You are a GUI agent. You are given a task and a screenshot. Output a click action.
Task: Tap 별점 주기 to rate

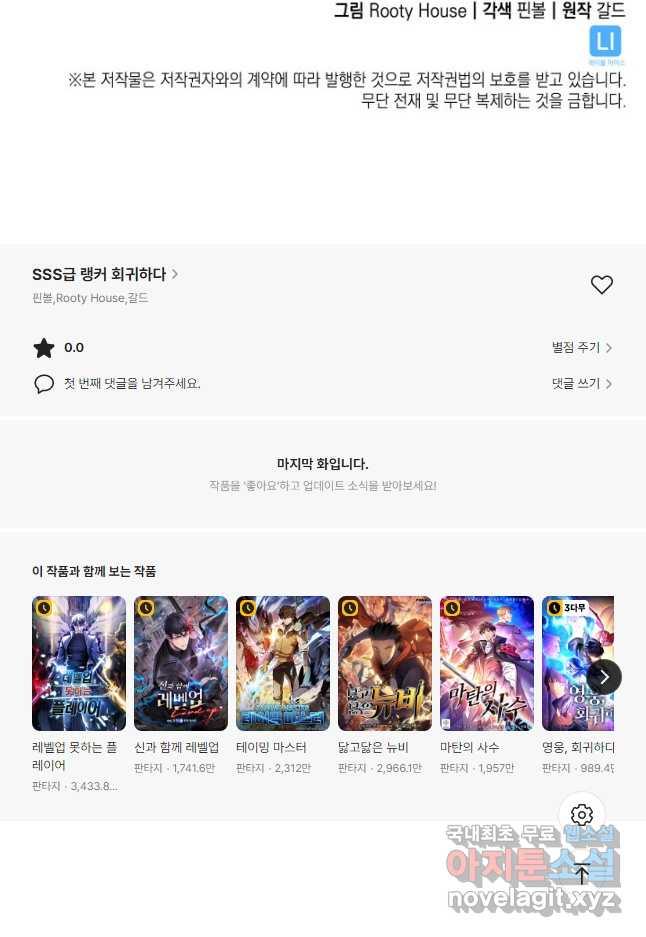[x=581, y=348]
